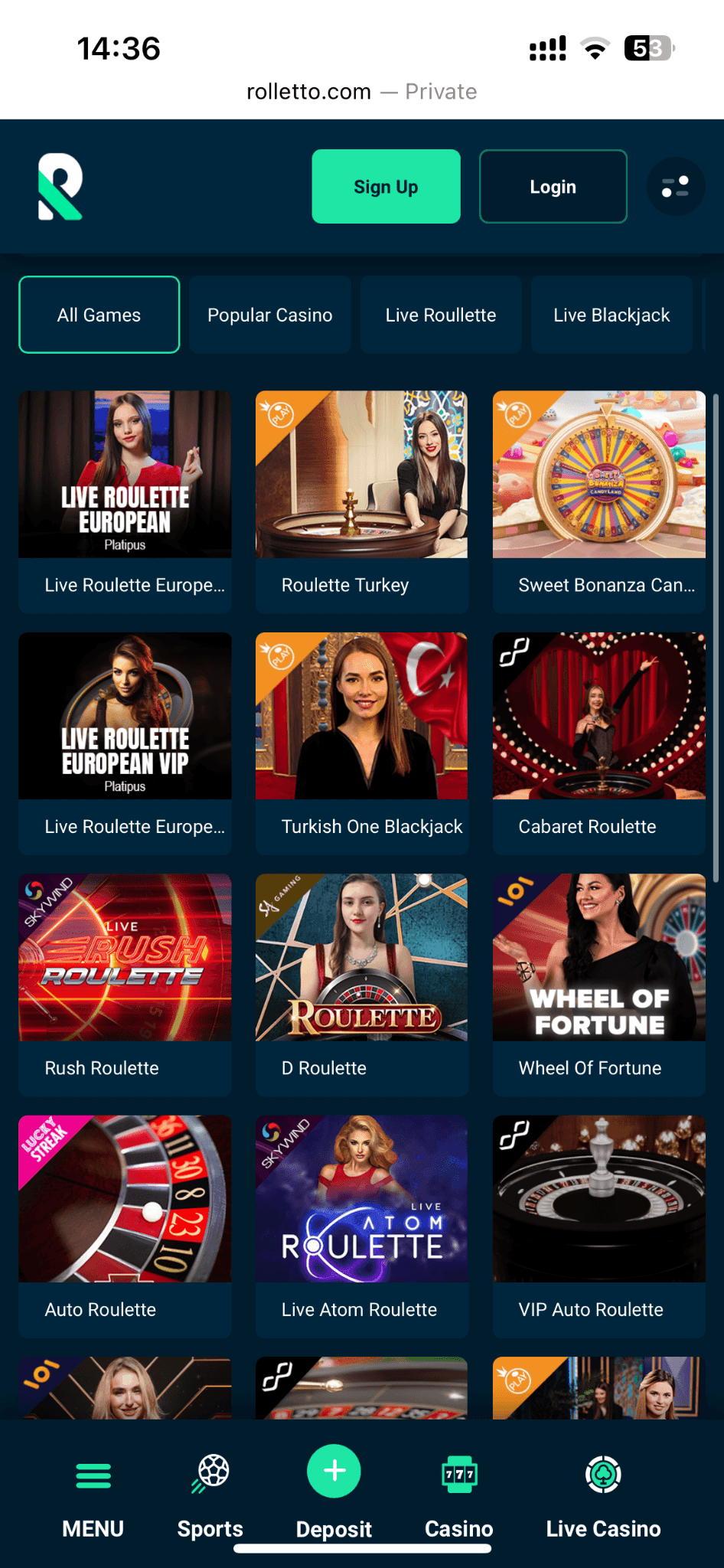Go to the Sports section
Screen dimensions: 724x1568
210,1495
